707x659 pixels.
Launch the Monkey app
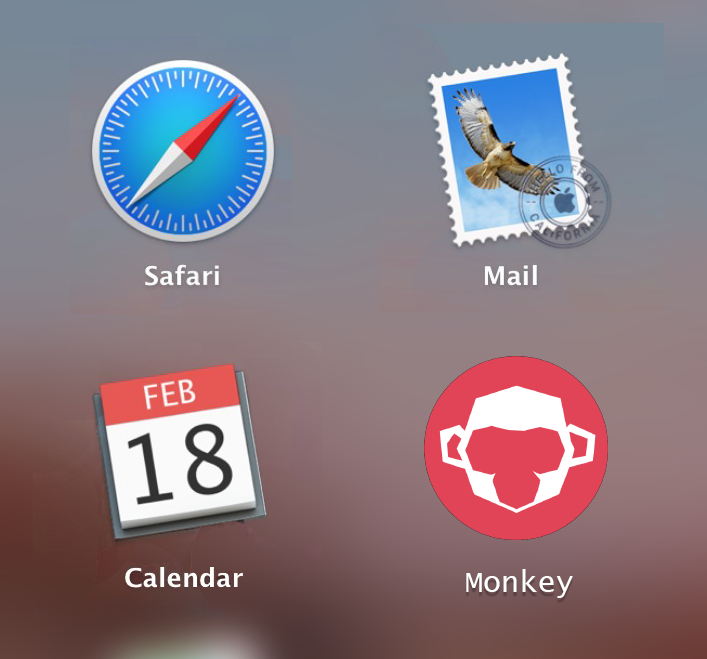coord(516,448)
